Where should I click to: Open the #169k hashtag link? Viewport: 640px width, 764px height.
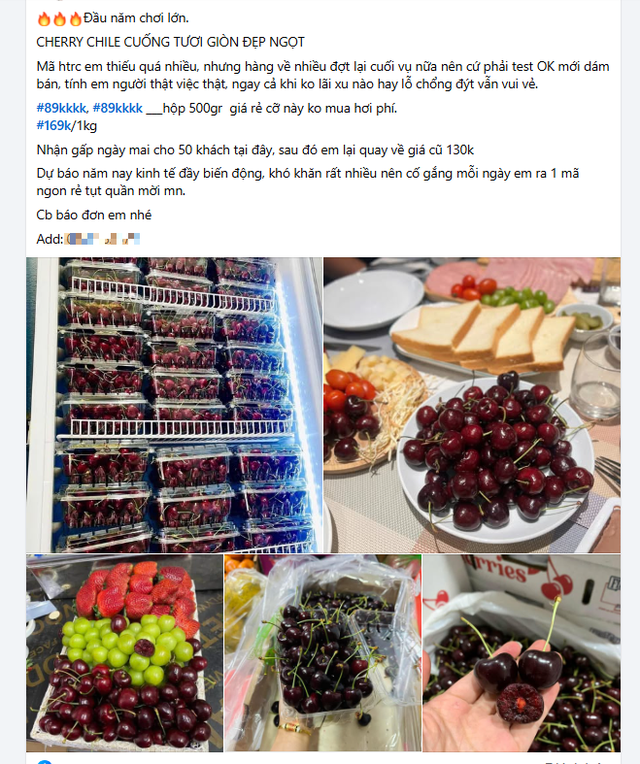pyautogui.click(x=52, y=126)
